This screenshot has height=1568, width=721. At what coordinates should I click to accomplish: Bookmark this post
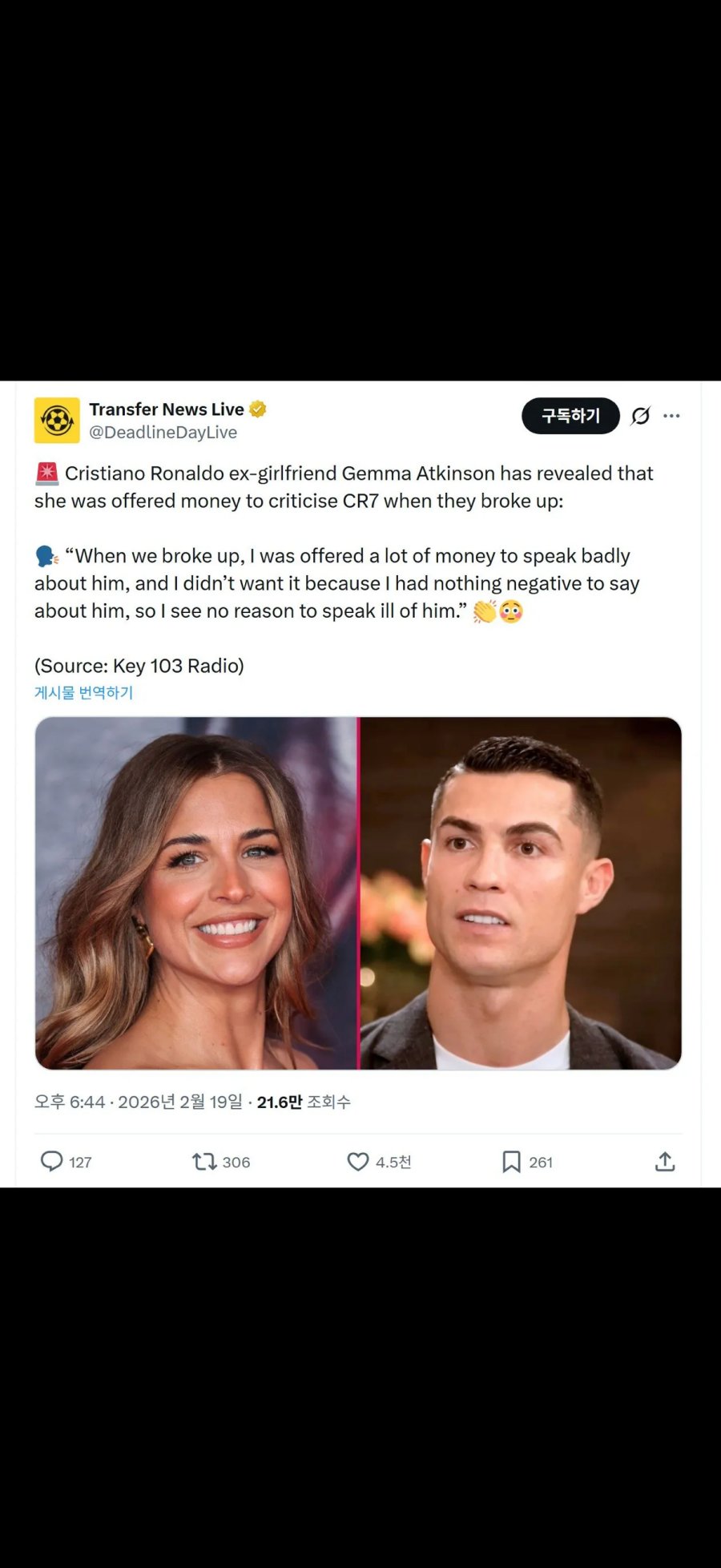point(511,1161)
